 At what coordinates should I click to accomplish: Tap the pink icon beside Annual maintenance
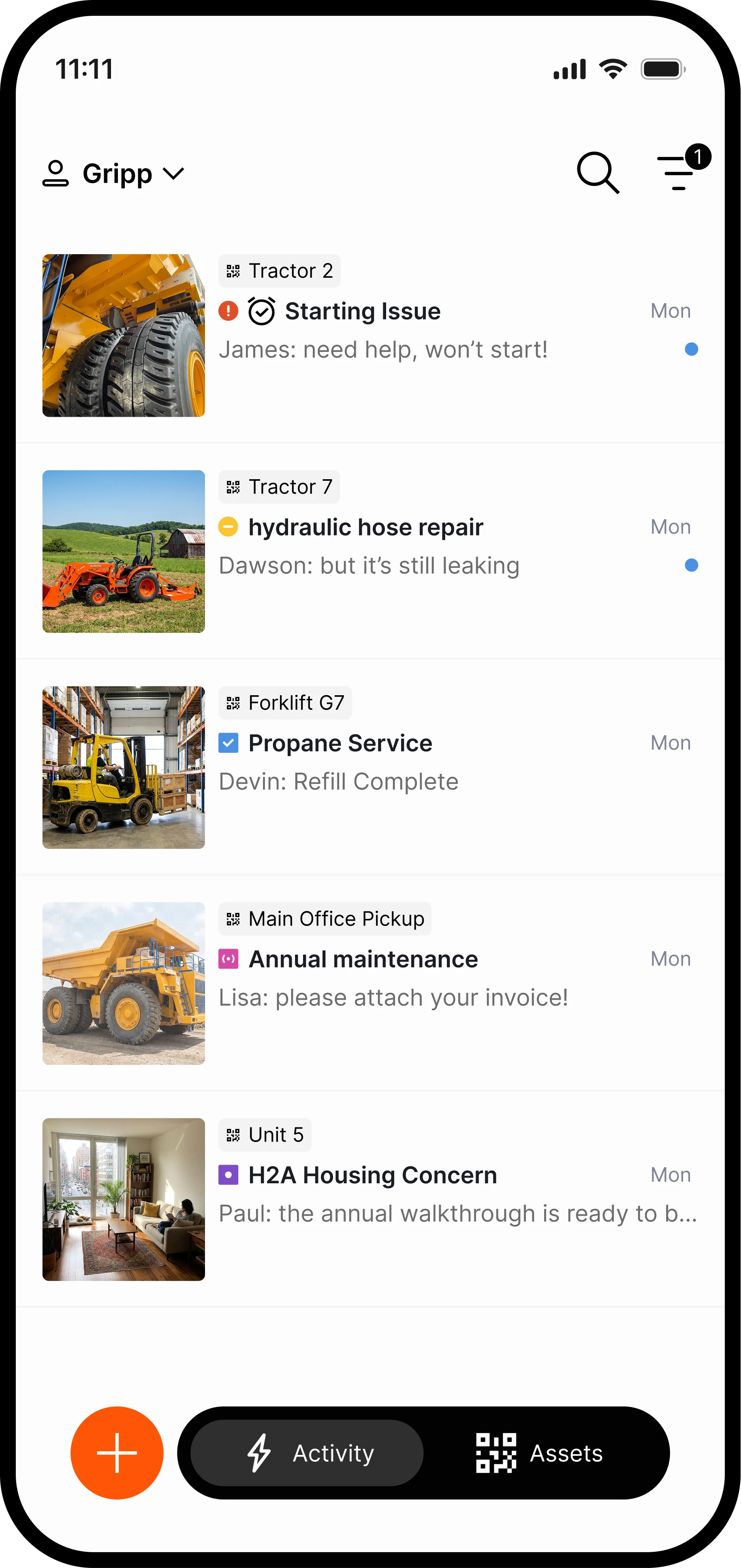(228, 959)
